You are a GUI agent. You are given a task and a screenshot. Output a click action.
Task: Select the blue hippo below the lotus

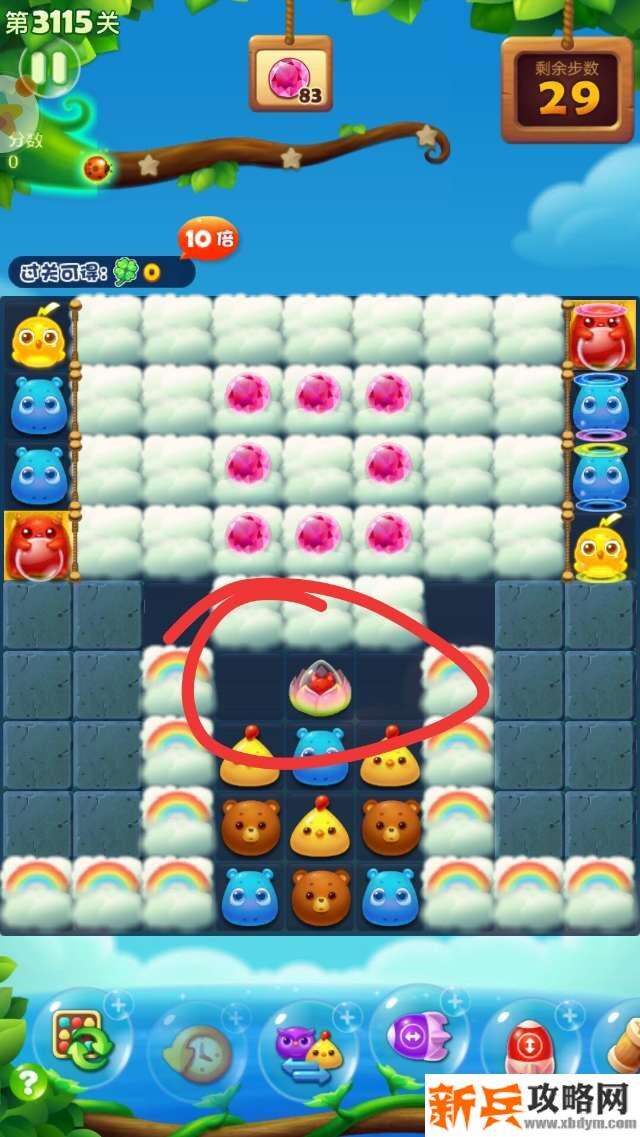[x=319, y=757]
